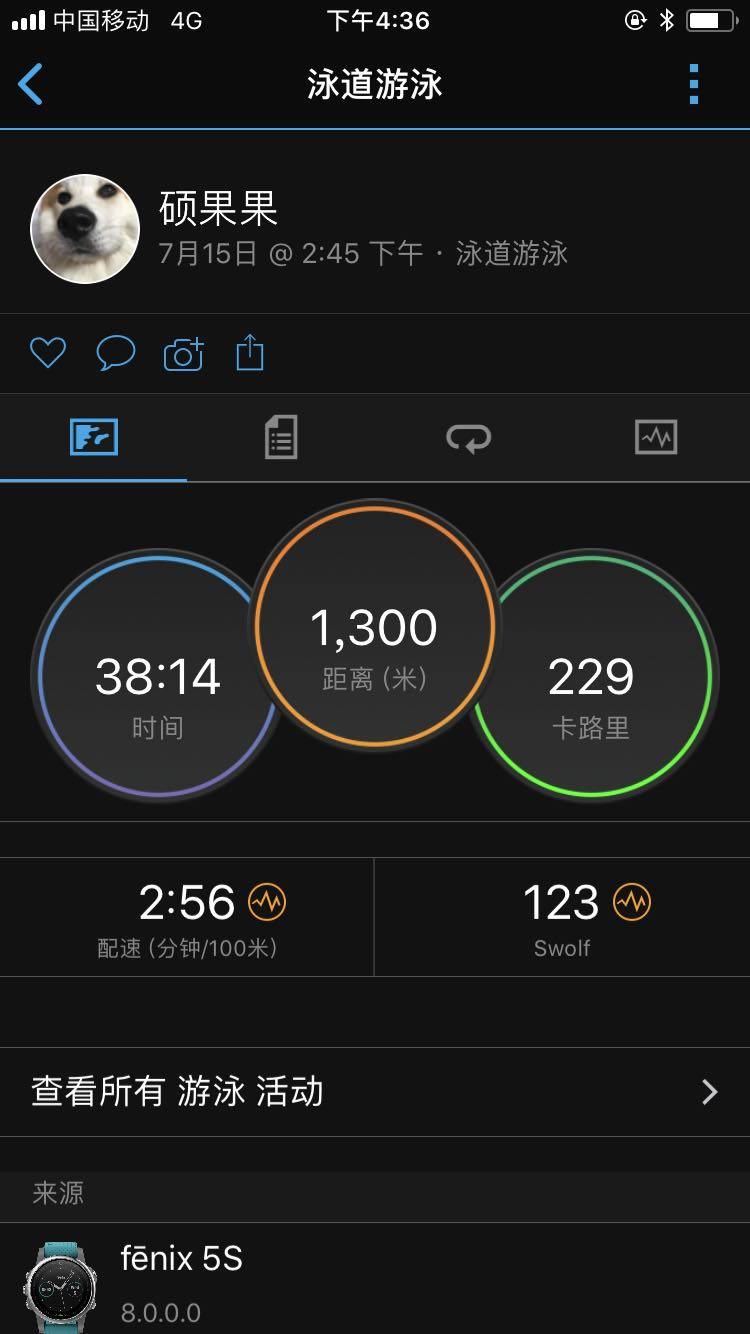Viewport: 750px width, 1334px height.
Task: Add a photo with the camera icon
Action: click(x=183, y=354)
